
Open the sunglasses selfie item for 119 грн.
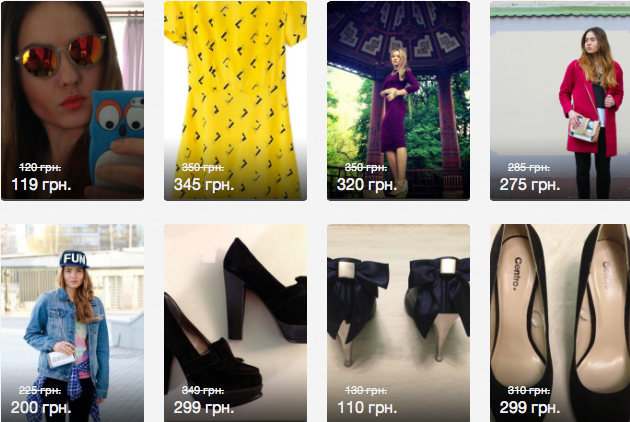(72, 100)
